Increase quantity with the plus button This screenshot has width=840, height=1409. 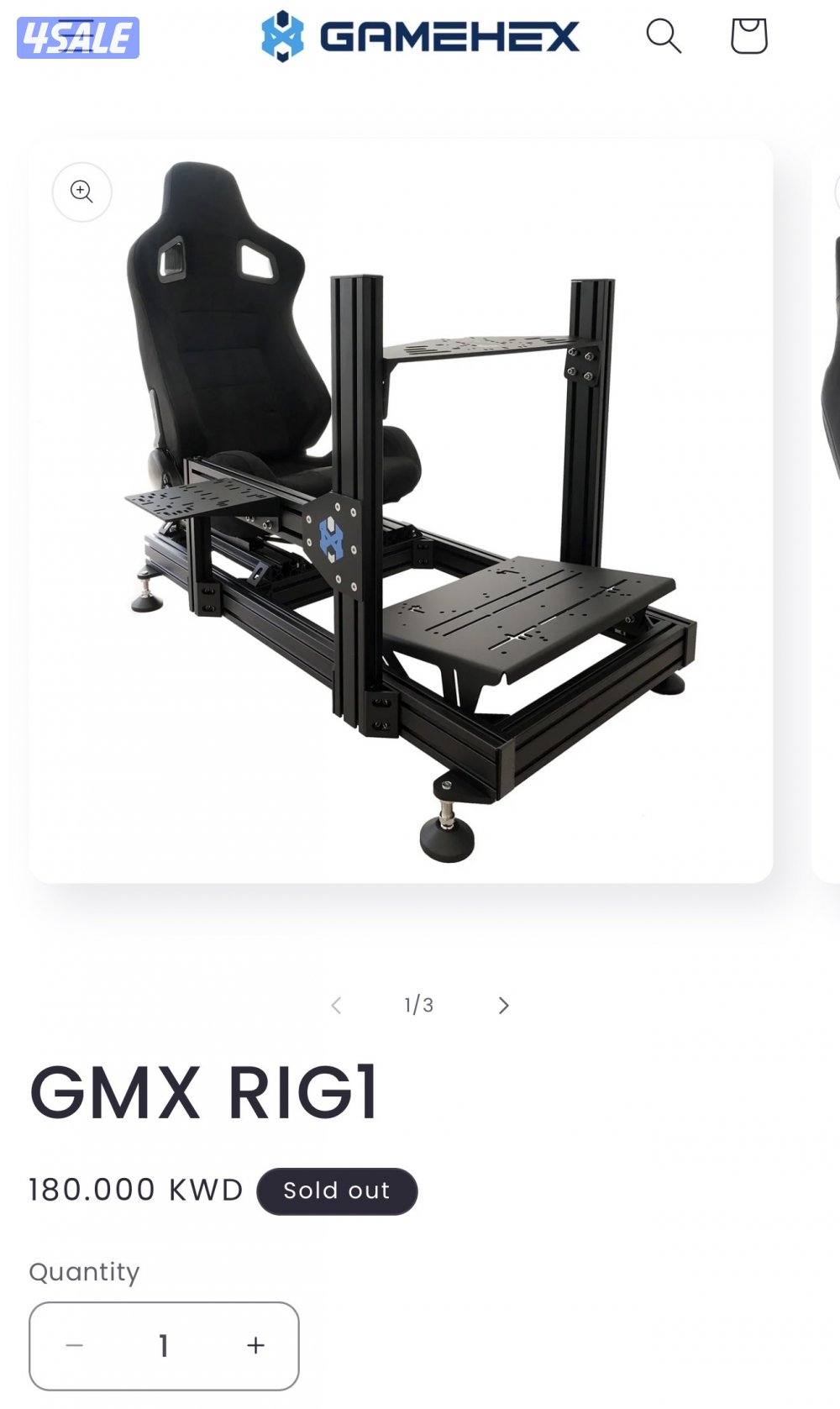coord(255,1345)
